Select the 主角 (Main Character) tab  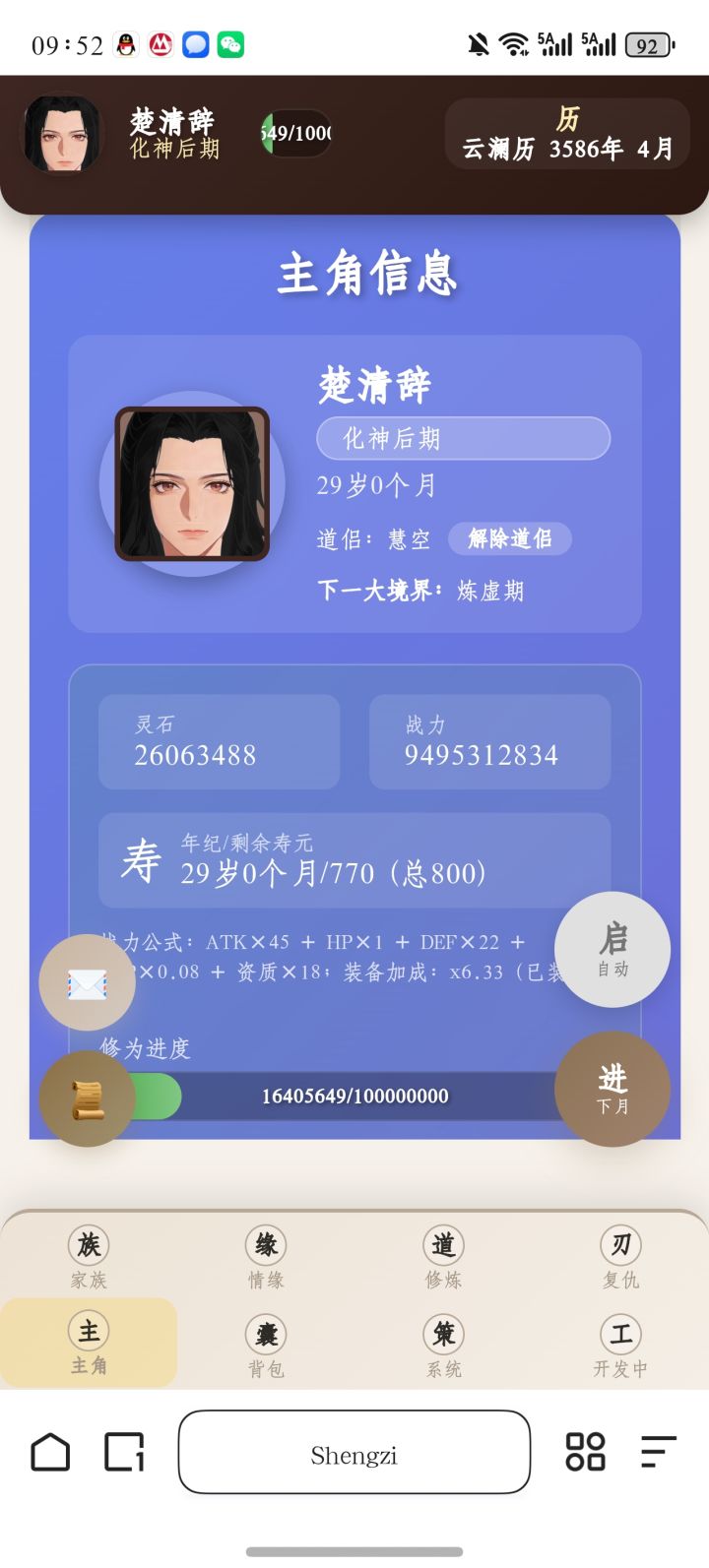pyautogui.click(x=89, y=1344)
